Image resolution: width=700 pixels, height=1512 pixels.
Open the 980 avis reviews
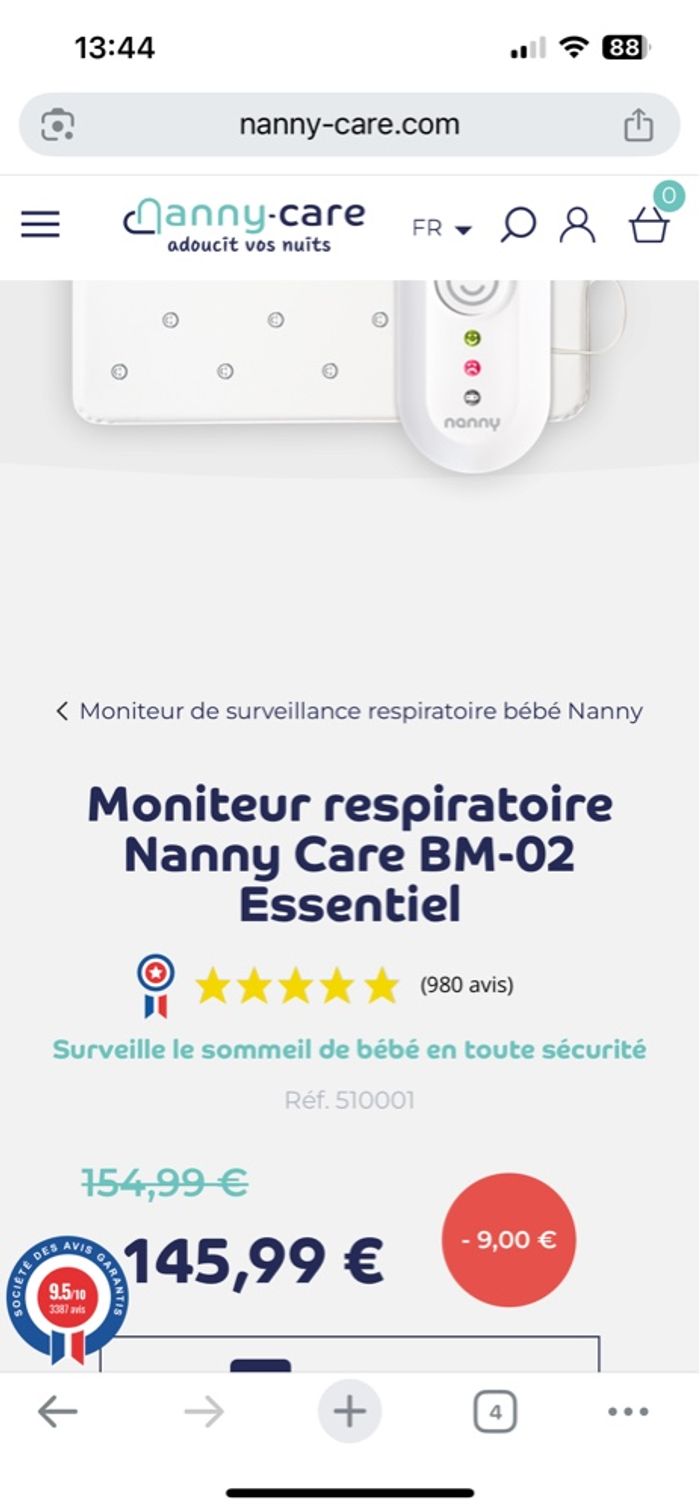[x=466, y=985]
